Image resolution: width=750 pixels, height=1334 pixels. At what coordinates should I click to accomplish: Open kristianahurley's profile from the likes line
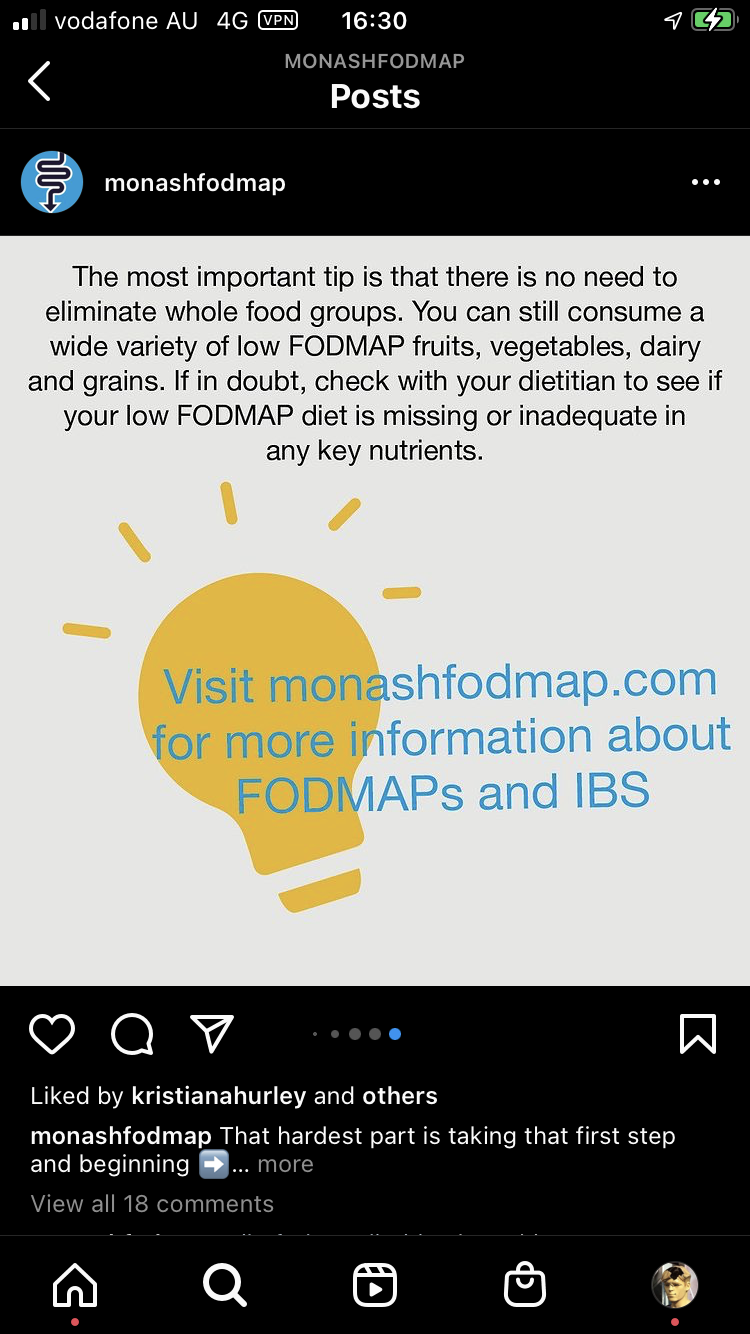coord(219,1096)
